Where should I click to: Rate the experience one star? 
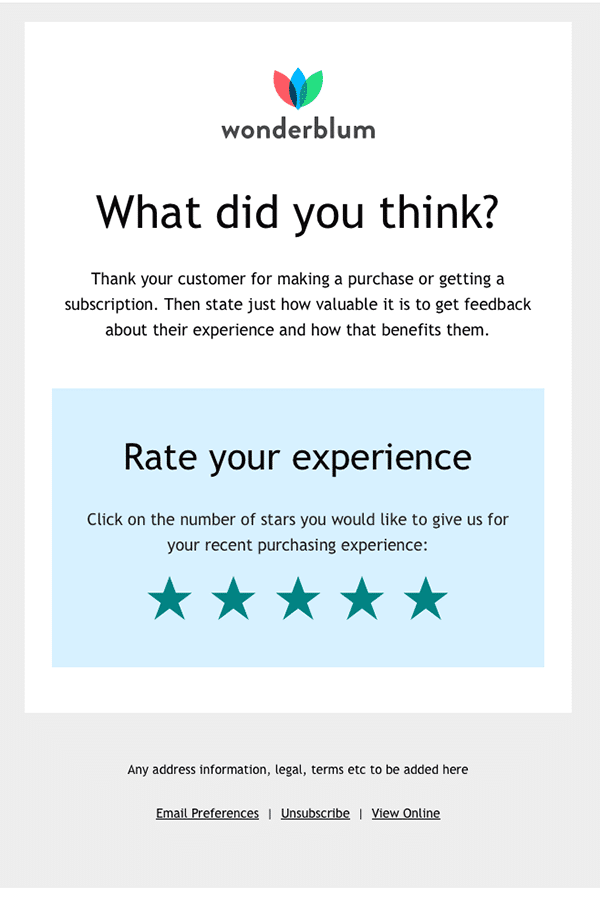tap(169, 599)
